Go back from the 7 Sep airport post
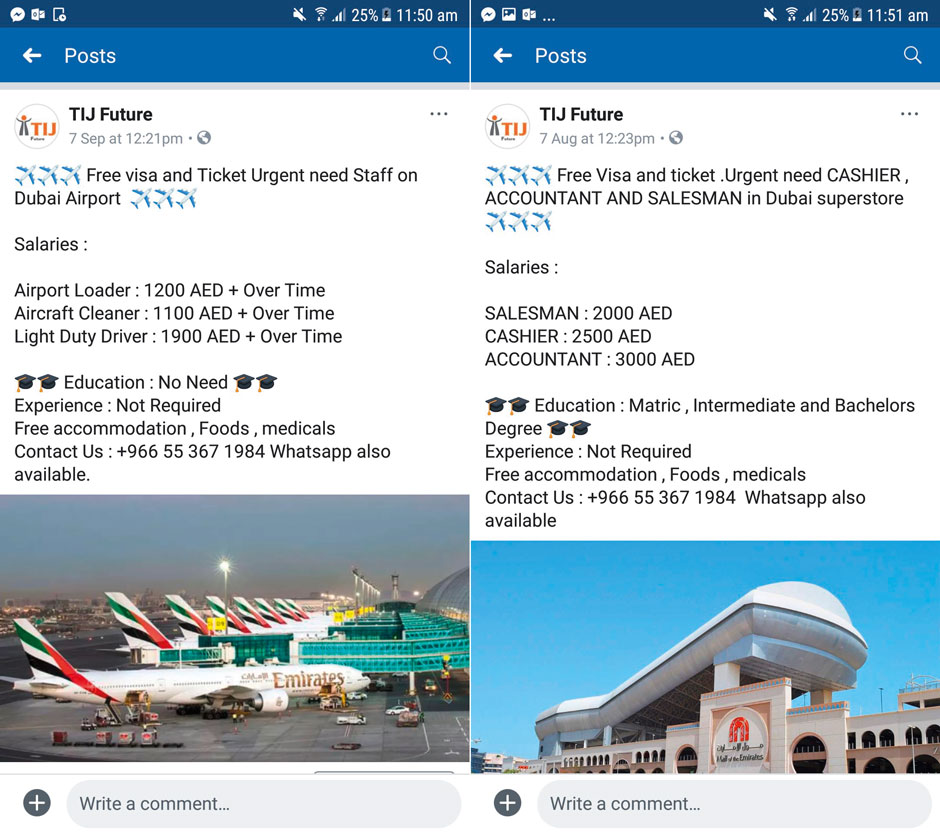Image resolution: width=940 pixels, height=834 pixels. [32, 56]
